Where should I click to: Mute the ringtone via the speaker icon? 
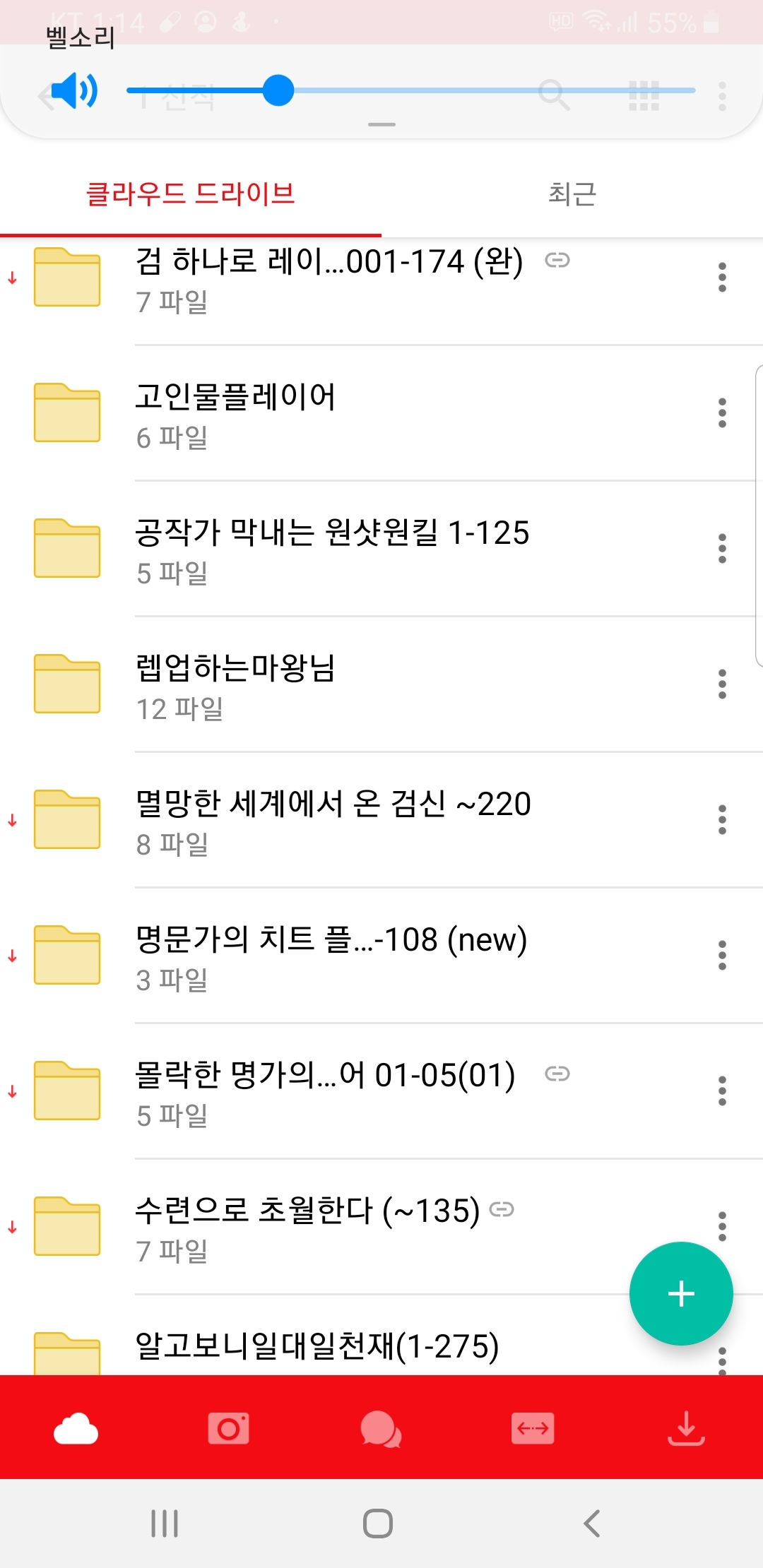click(x=74, y=91)
